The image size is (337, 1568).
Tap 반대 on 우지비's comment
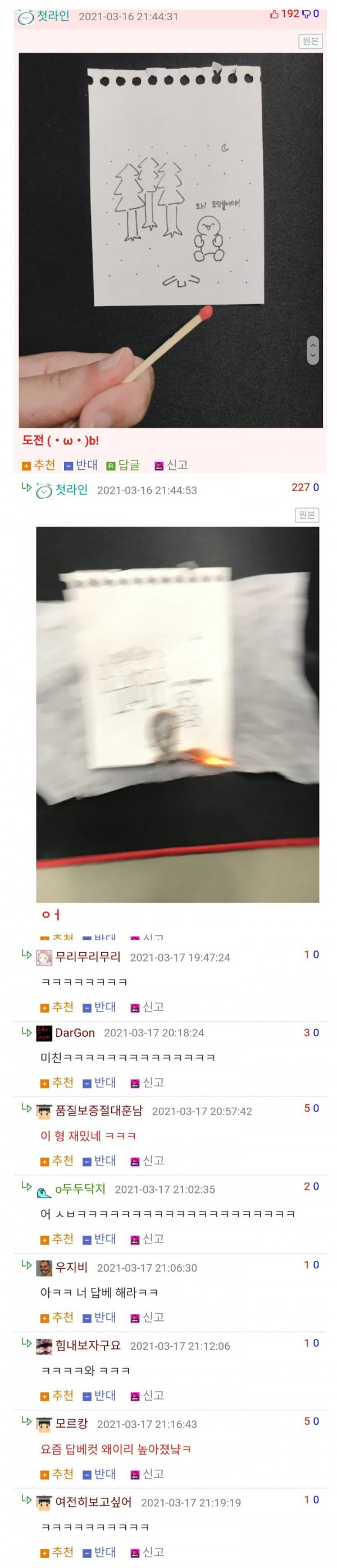[x=99, y=1317]
